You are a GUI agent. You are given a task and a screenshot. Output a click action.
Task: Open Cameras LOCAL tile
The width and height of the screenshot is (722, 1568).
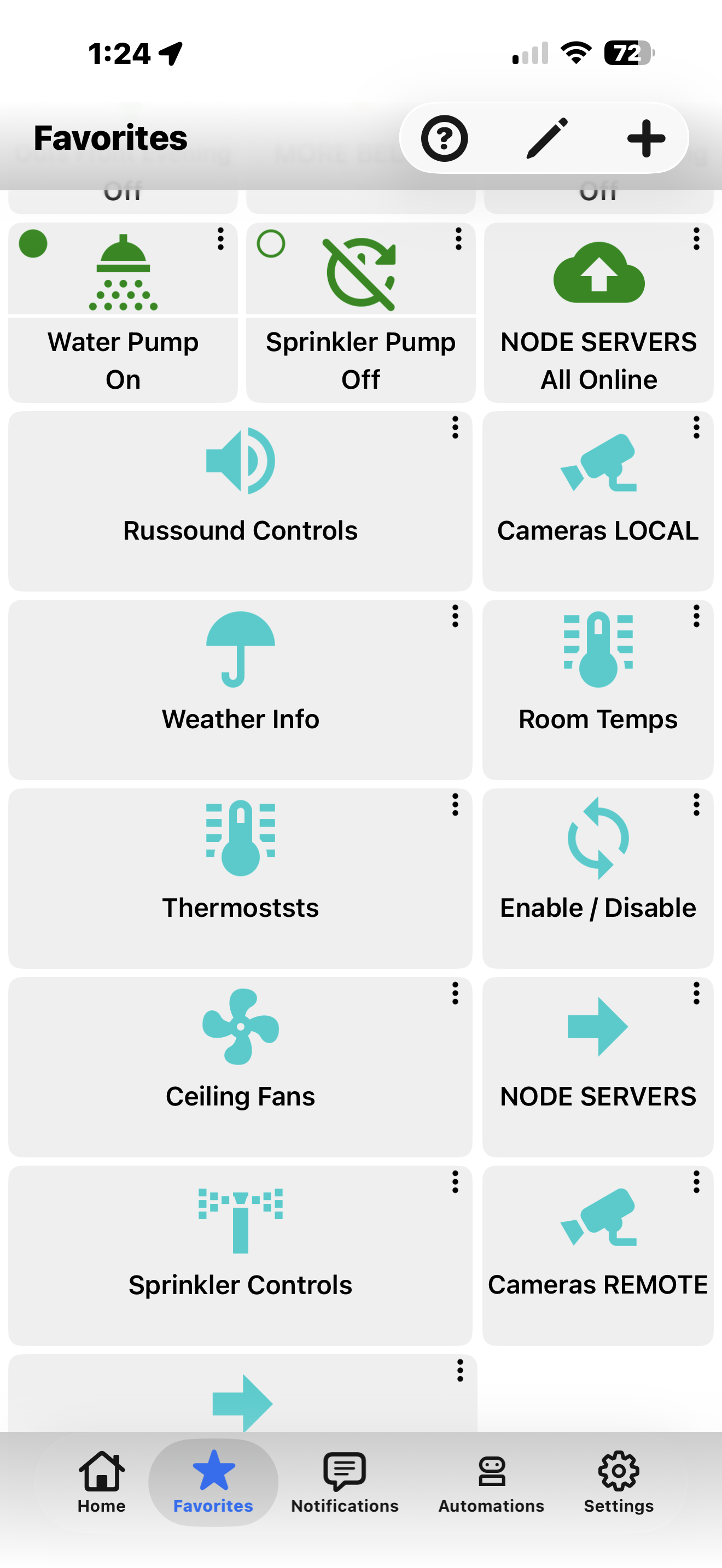point(598,500)
